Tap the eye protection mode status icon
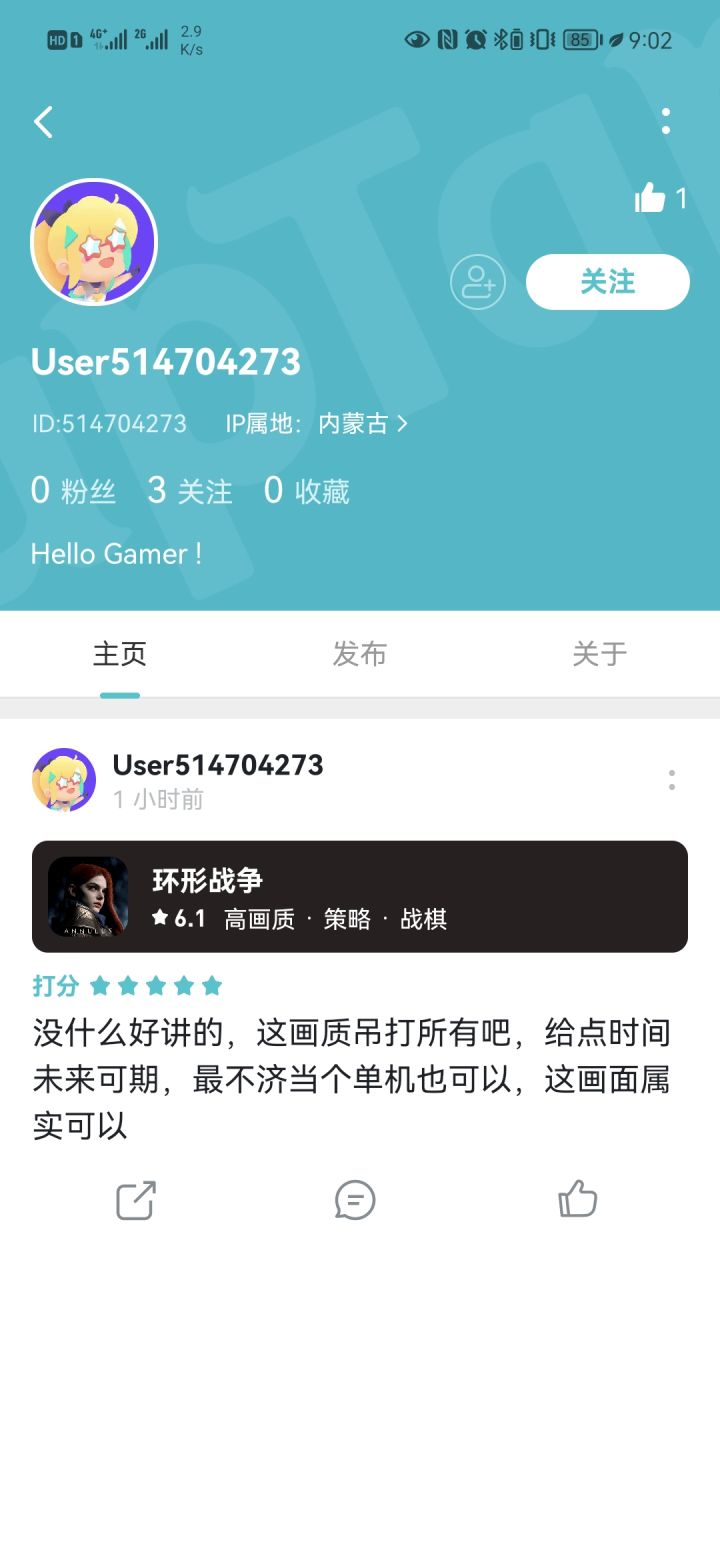Image resolution: width=720 pixels, height=1560 pixels. (x=417, y=38)
